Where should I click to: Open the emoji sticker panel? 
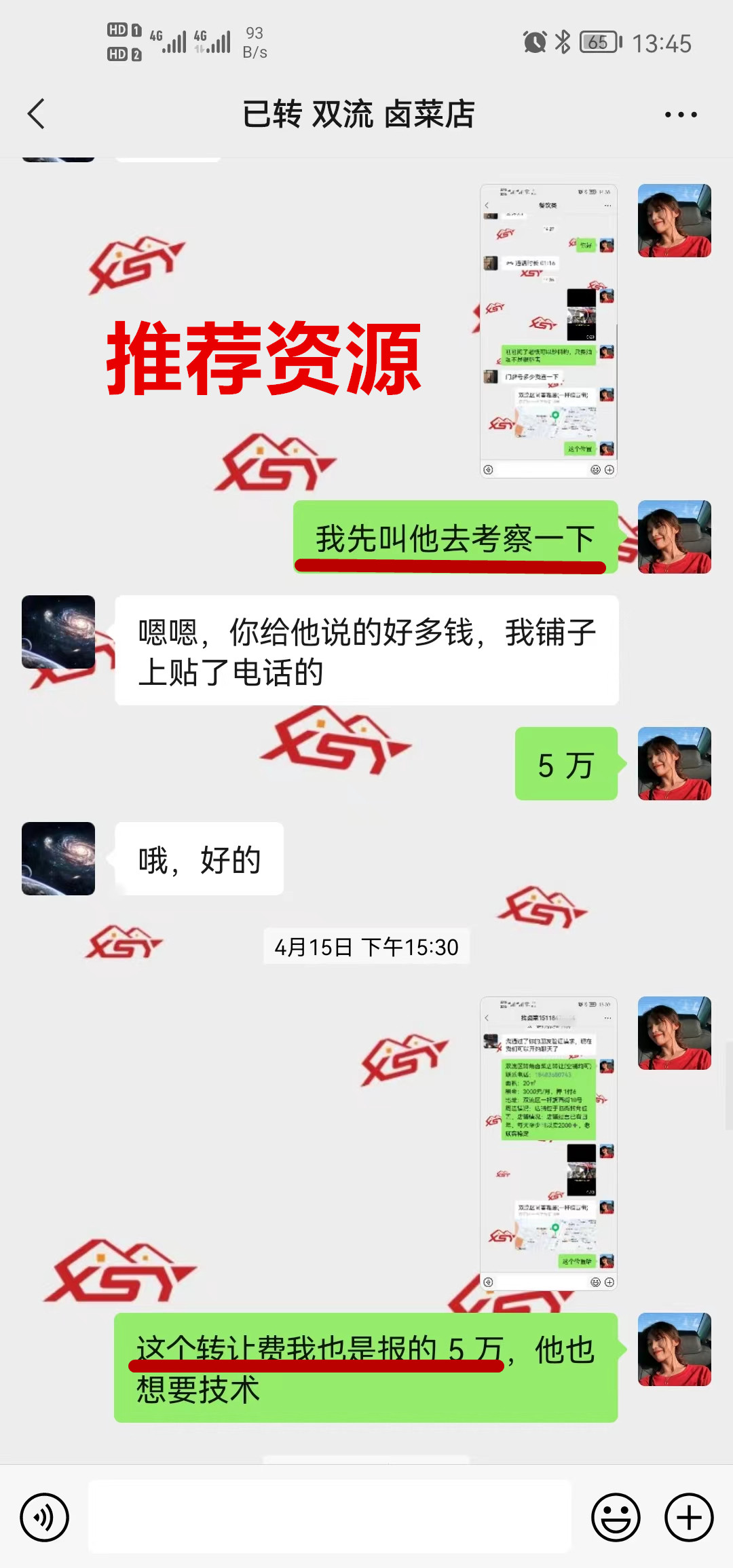coord(616,1517)
